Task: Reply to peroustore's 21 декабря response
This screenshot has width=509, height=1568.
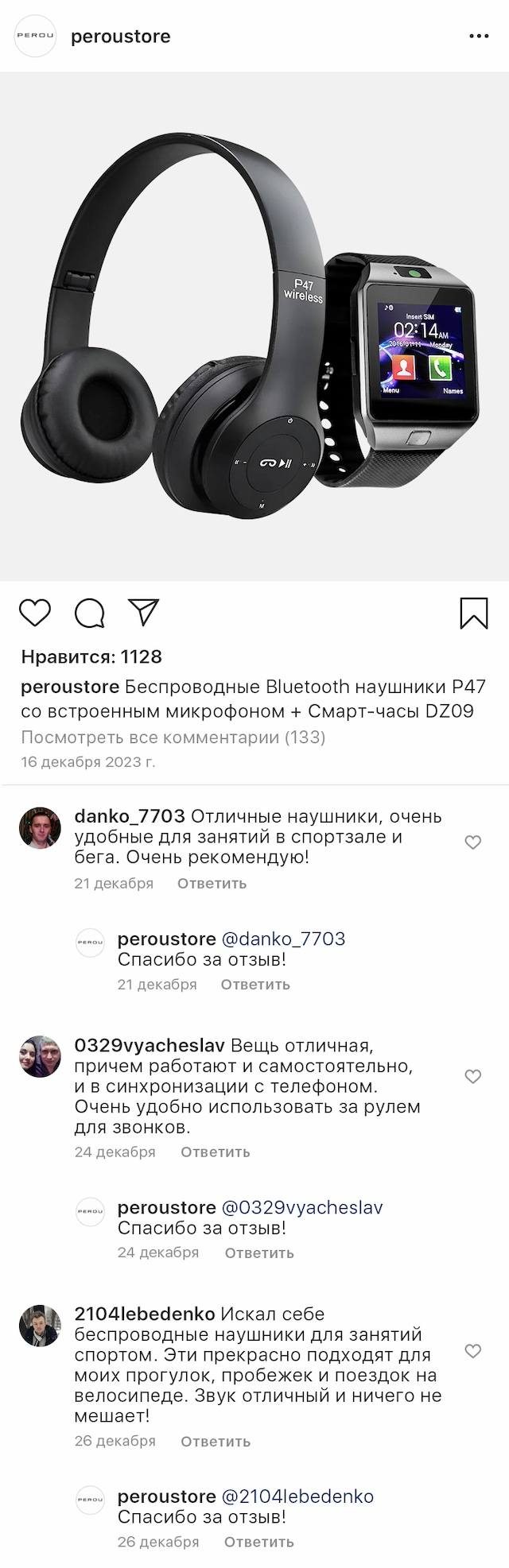Action: tap(255, 984)
